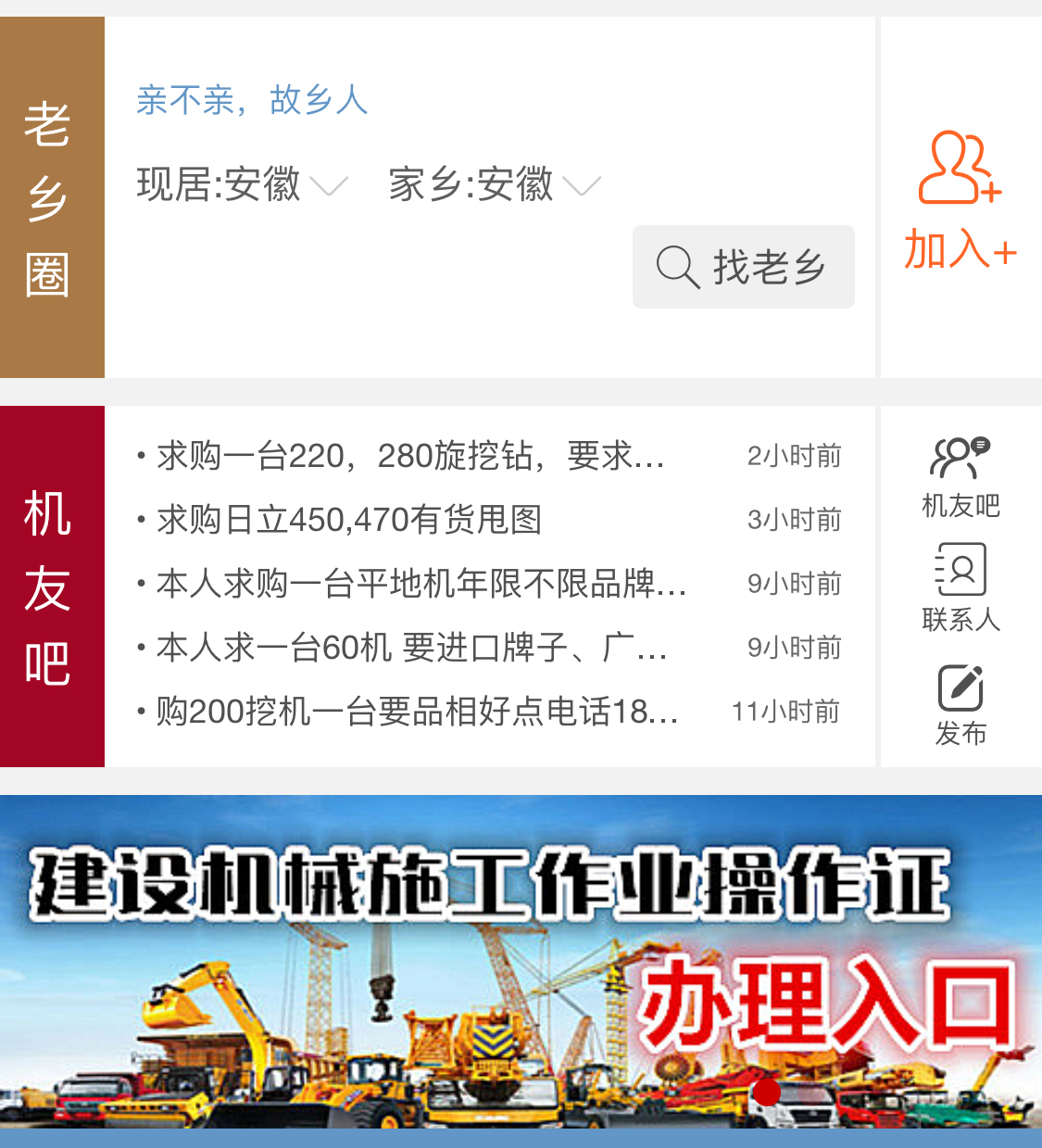Click the 发布 publish pen icon
Image resolution: width=1042 pixels, height=1148 pixels.
[x=961, y=686]
